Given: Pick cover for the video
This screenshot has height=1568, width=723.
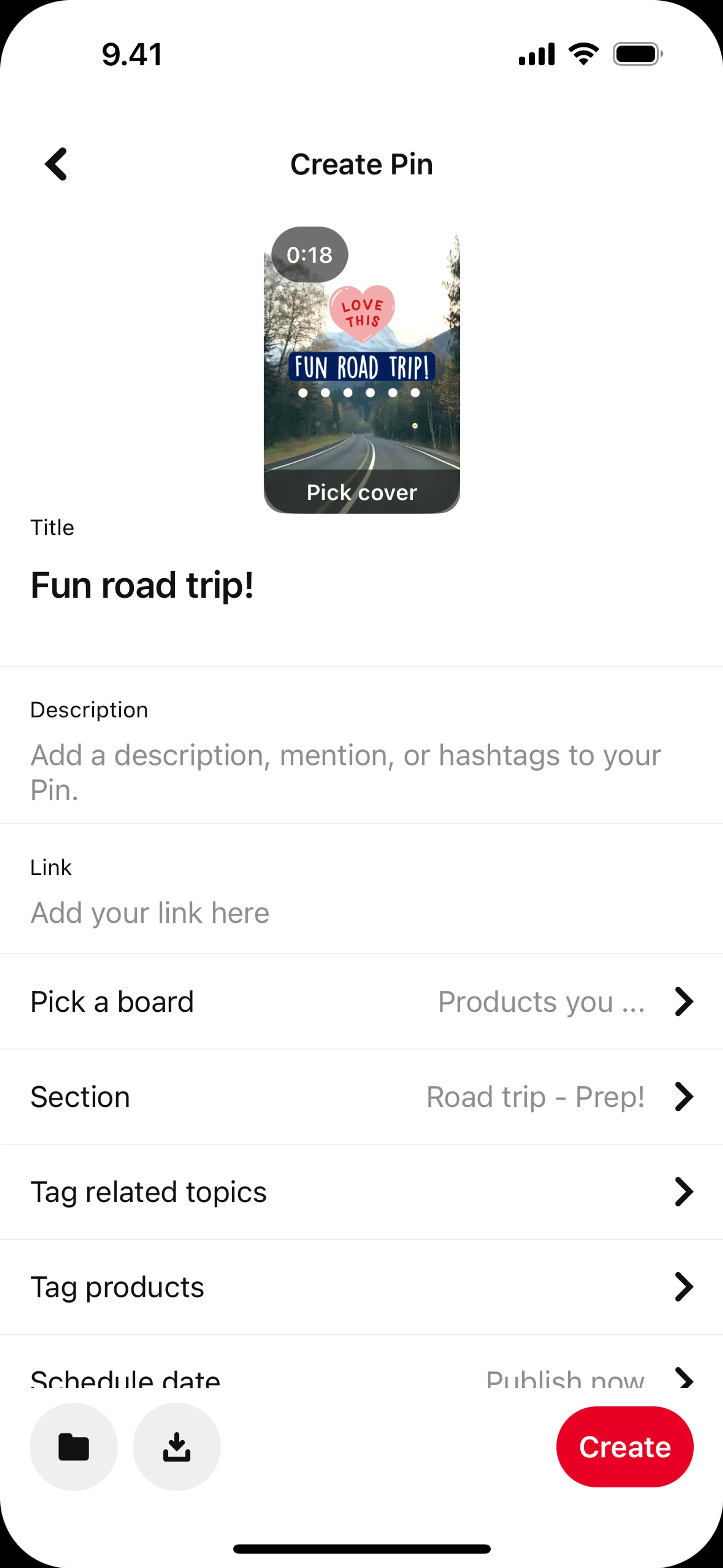Looking at the screenshot, I should point(361,492).
